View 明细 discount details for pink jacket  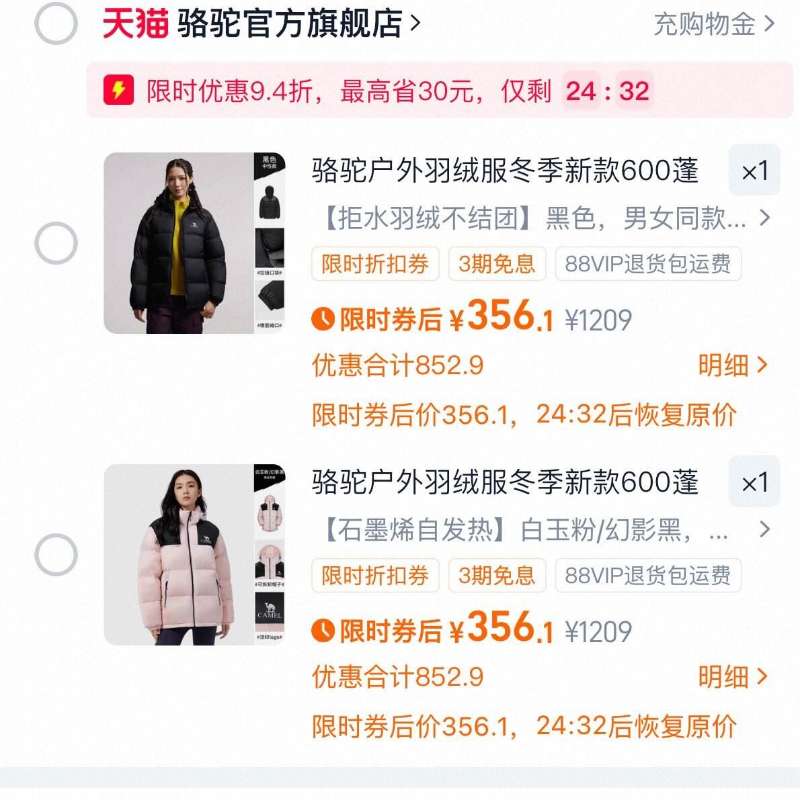tap(733, 677)
